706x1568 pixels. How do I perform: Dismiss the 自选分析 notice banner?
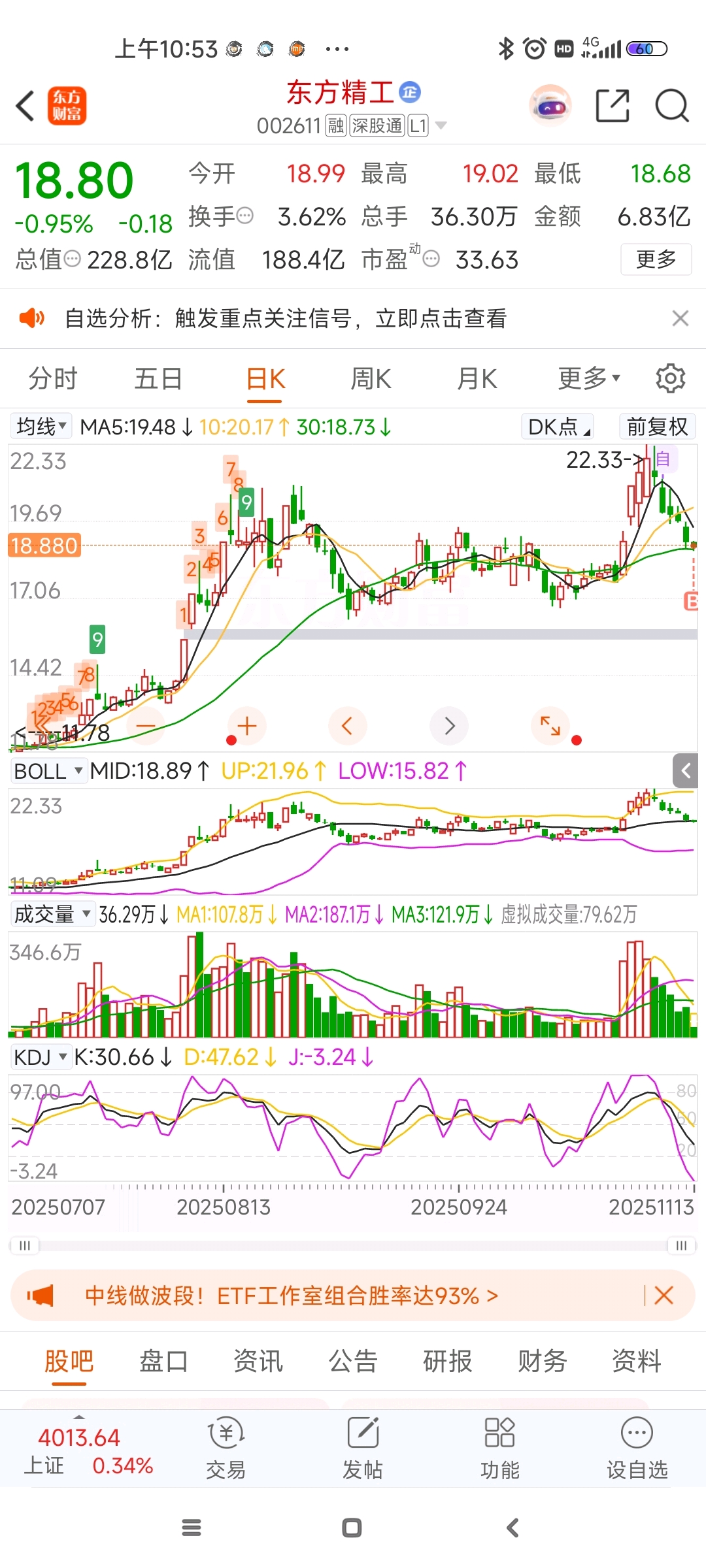click(x=680, y=318)
